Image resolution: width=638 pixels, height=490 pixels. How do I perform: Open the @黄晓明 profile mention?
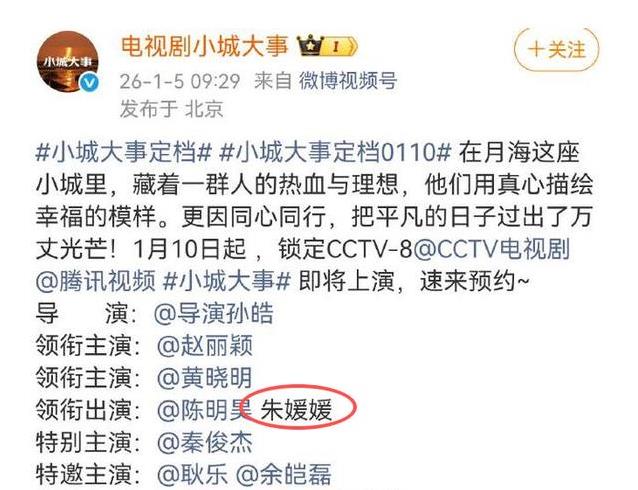(x=204, y=377)
